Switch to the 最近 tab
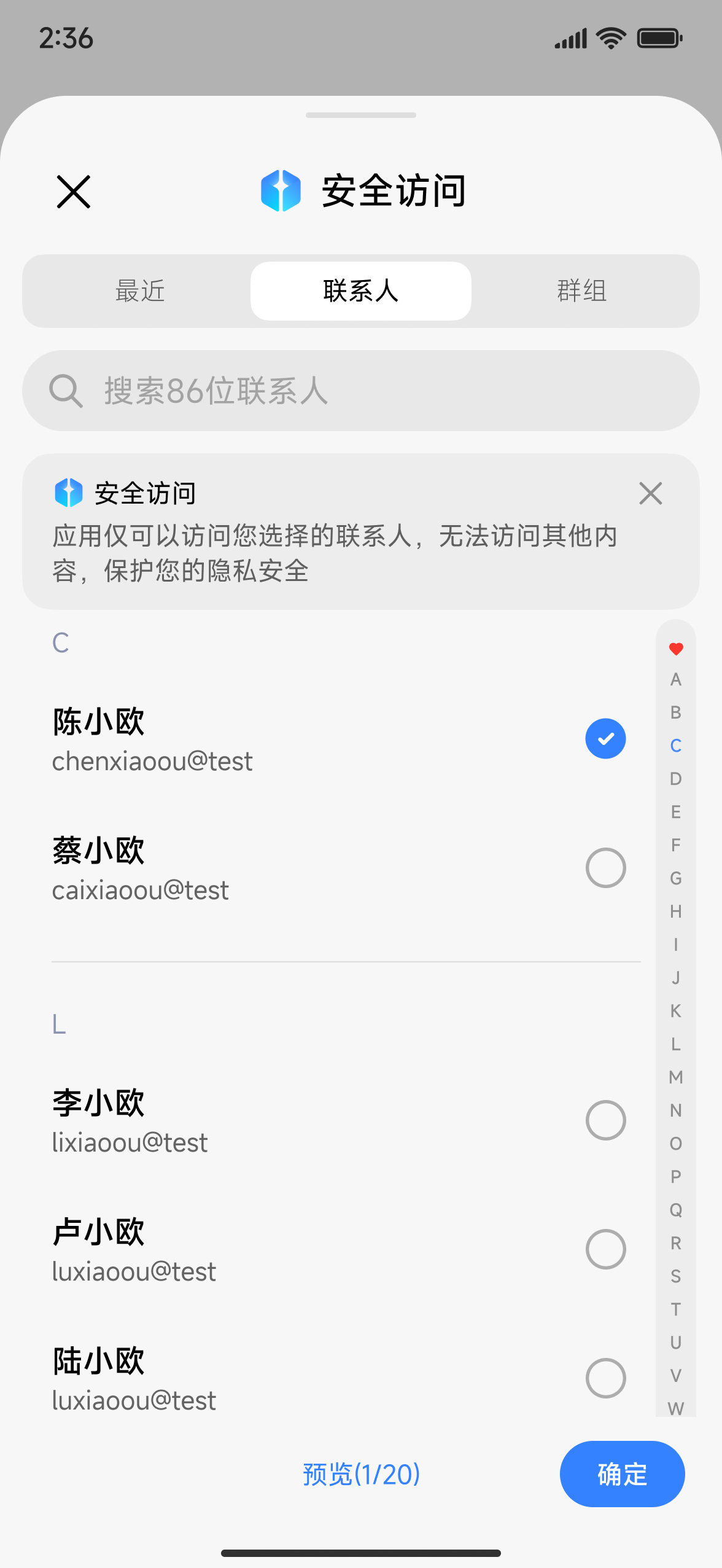The width and height of the screenshot is (722, 1568). tap(140, 291)
